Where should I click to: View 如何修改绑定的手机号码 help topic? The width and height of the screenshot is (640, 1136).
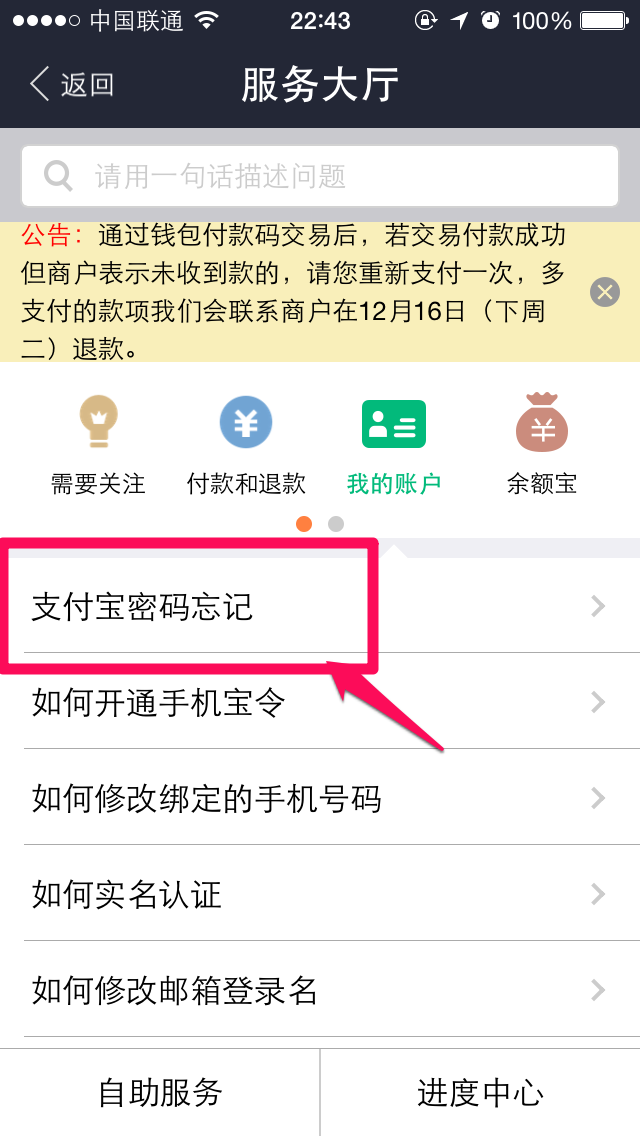click(320, 798)
